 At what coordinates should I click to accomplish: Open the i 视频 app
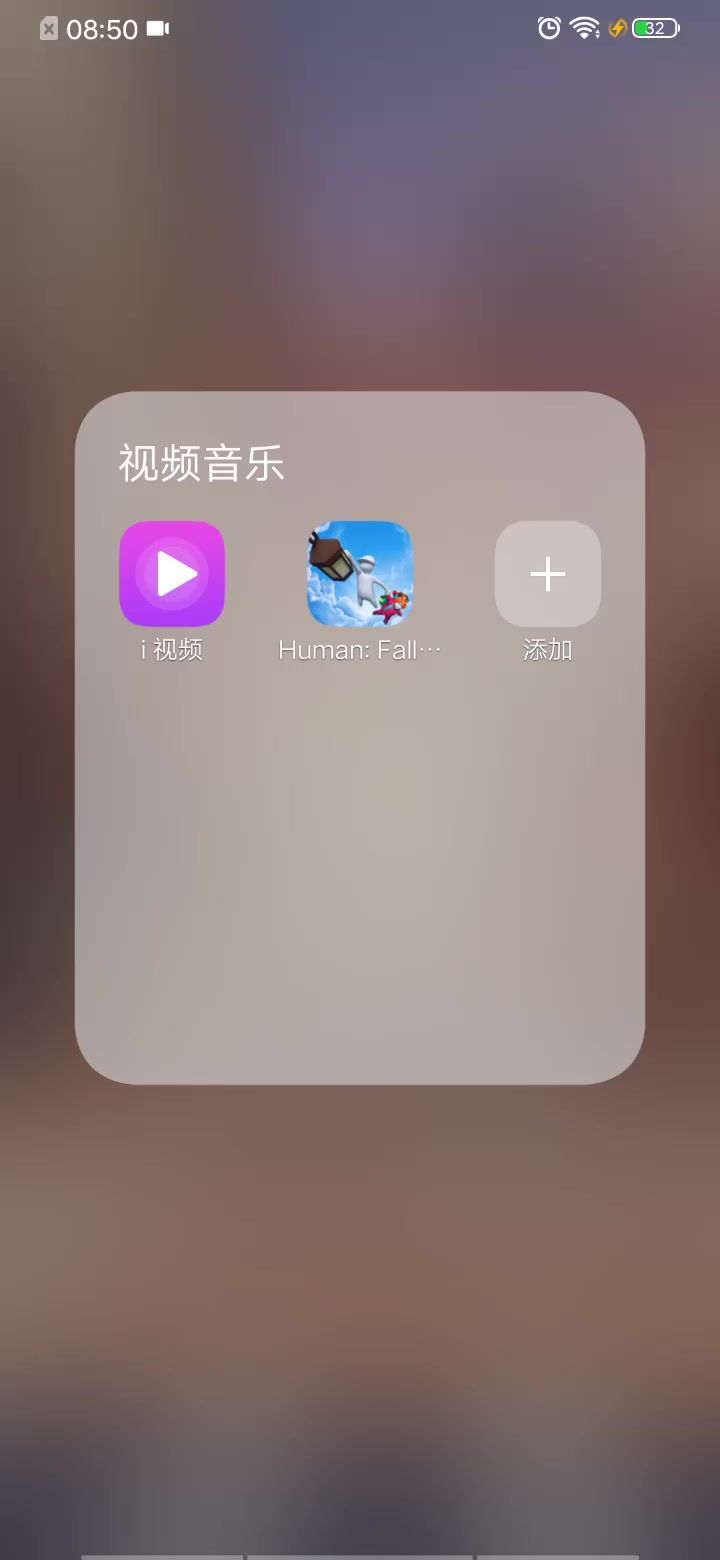(172, 574)
